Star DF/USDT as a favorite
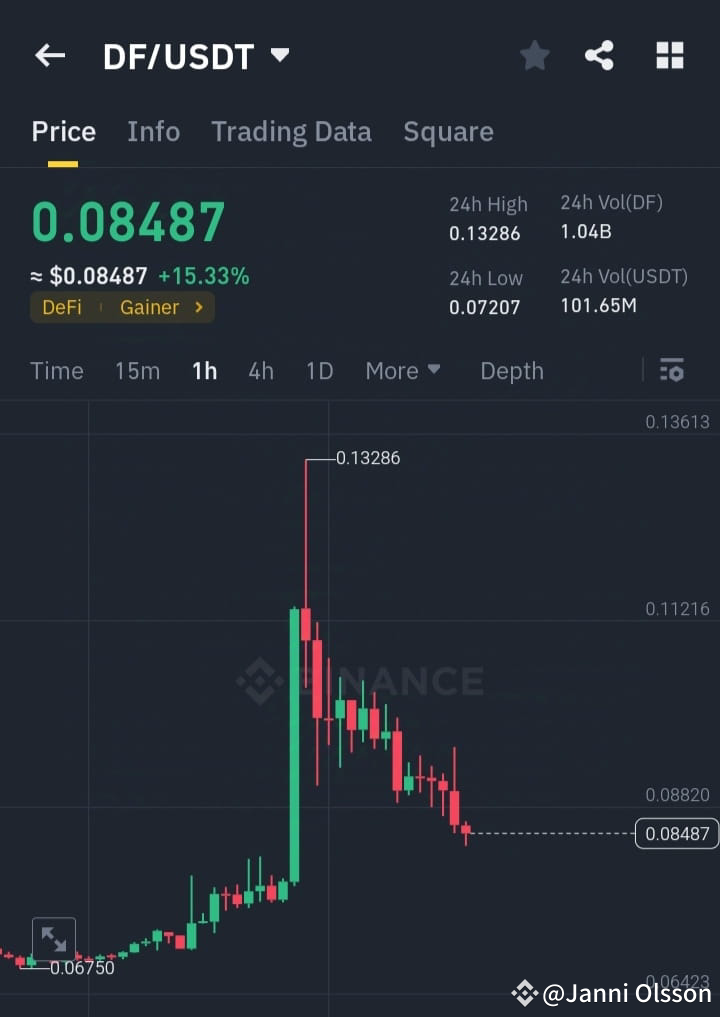This screenshot has width=720, height=1017. (534, 56)
